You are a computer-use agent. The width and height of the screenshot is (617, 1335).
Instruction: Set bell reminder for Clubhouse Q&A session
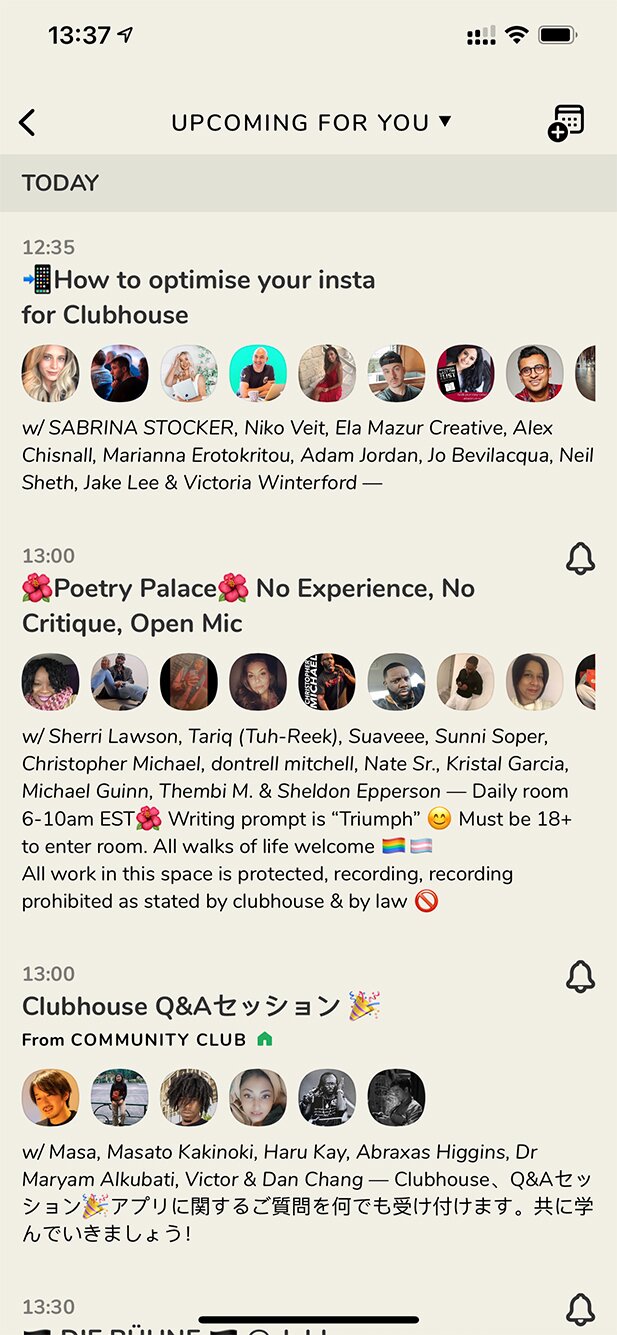[x=580, y=976]
